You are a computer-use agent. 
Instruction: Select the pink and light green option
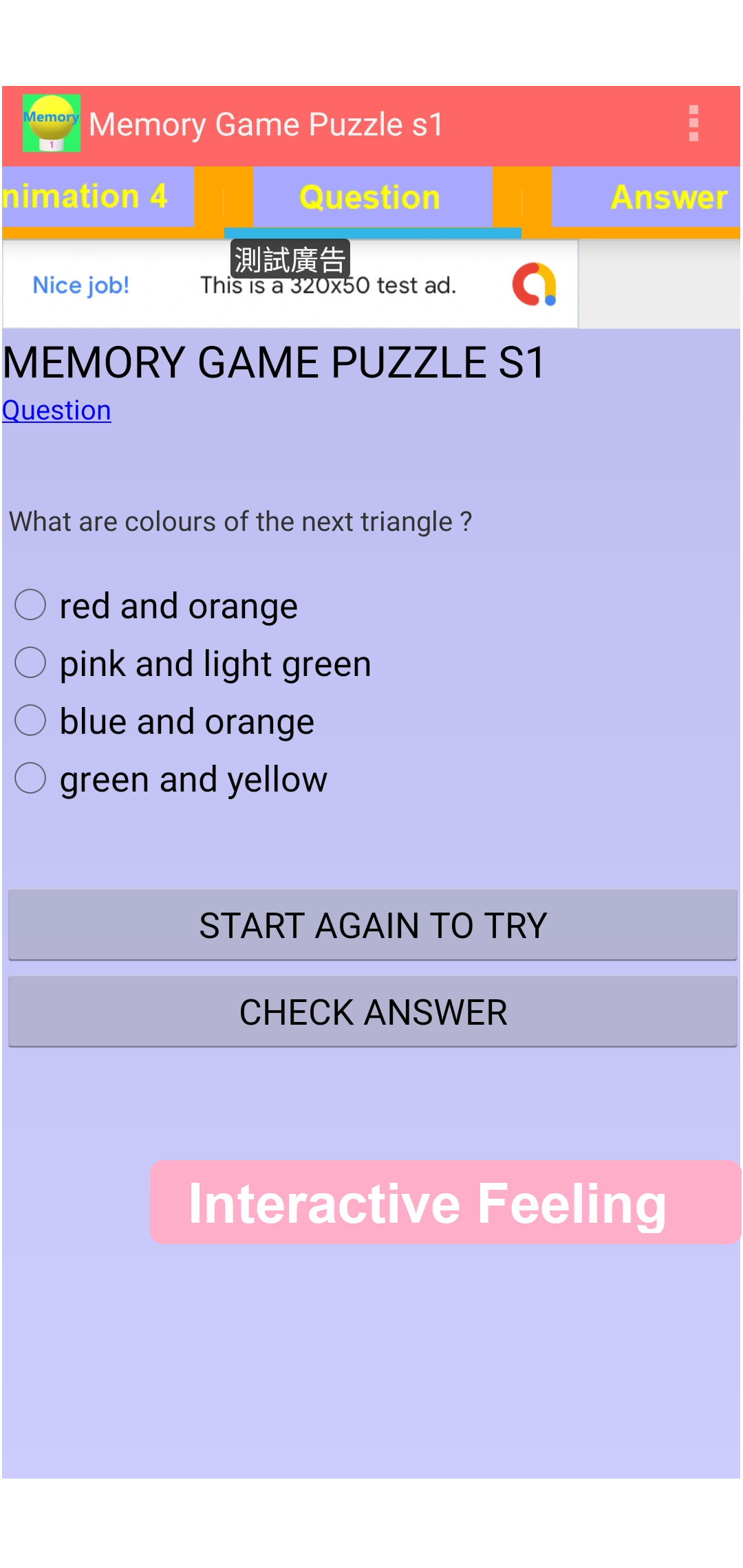click(x=29, y=664)
